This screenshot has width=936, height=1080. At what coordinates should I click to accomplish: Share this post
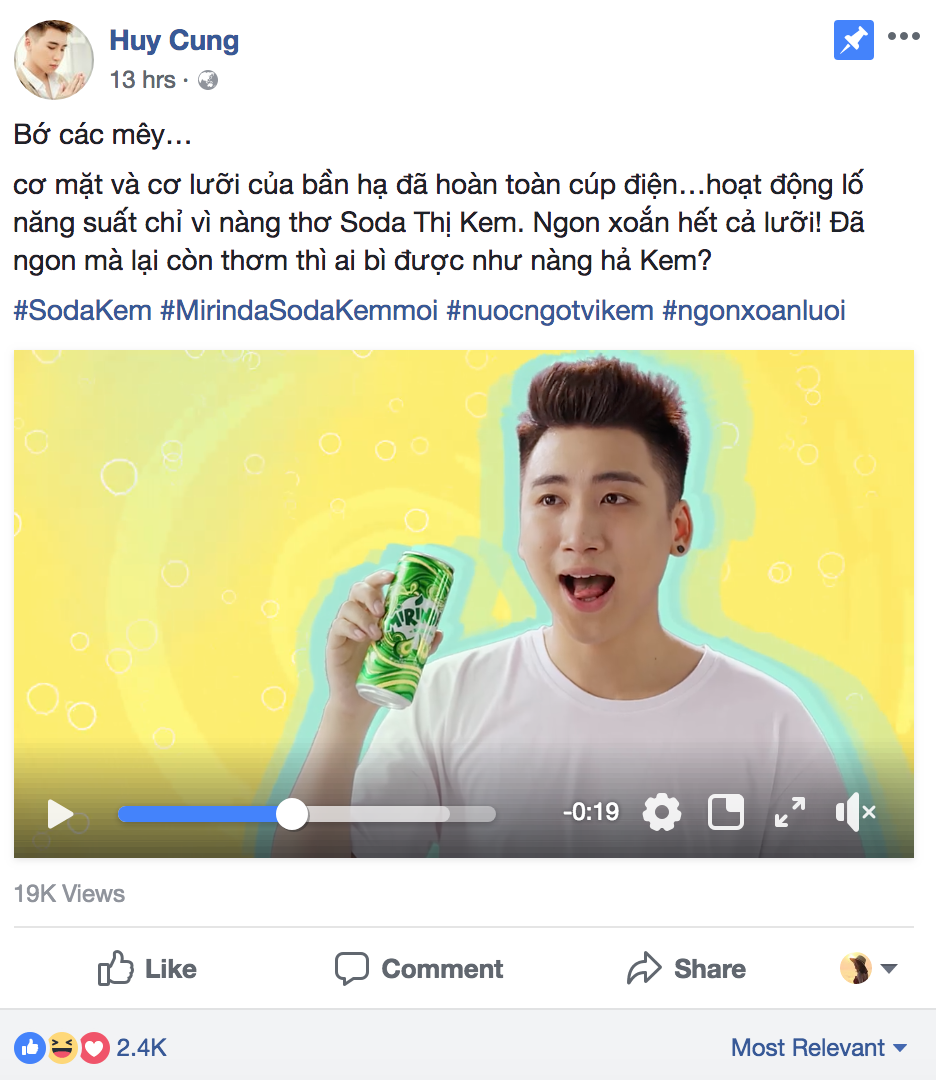686,969
